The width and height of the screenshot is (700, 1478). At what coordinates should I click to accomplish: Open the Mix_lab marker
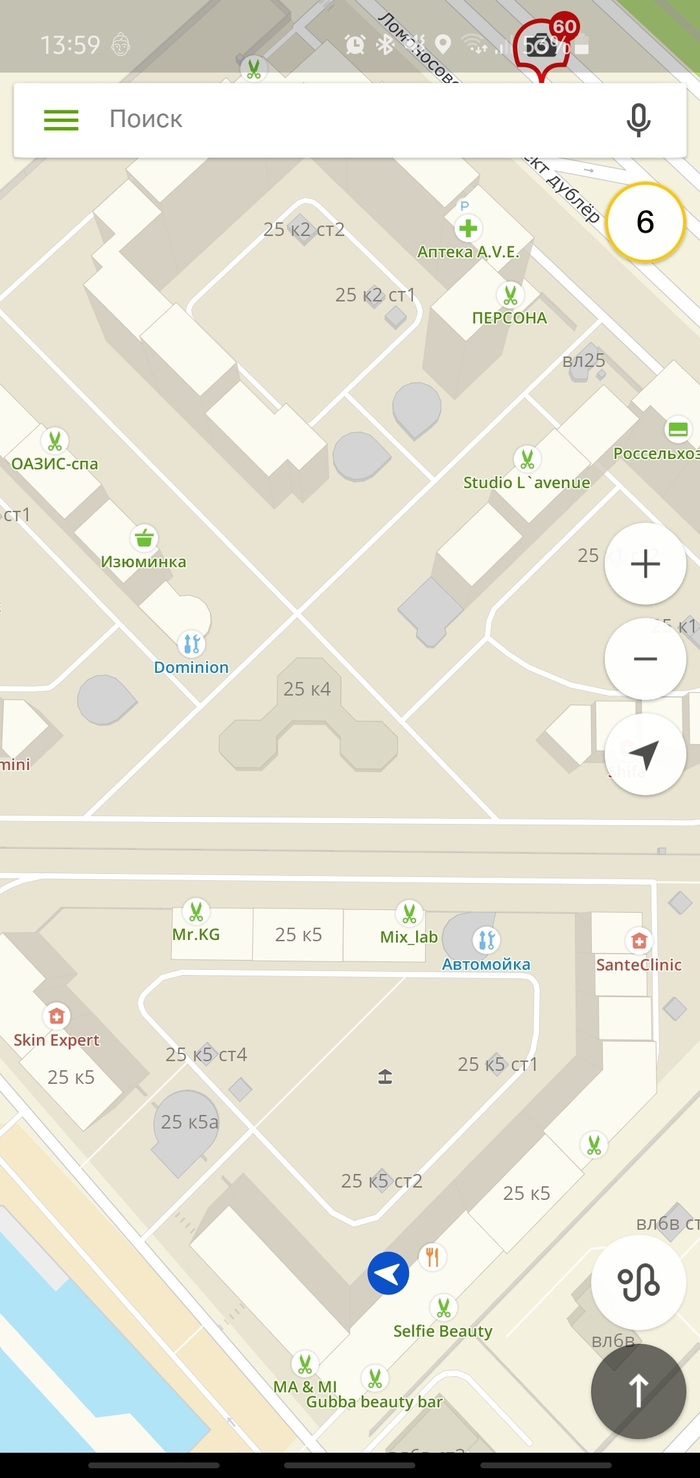pyautogui.click(x=408, y=914)
